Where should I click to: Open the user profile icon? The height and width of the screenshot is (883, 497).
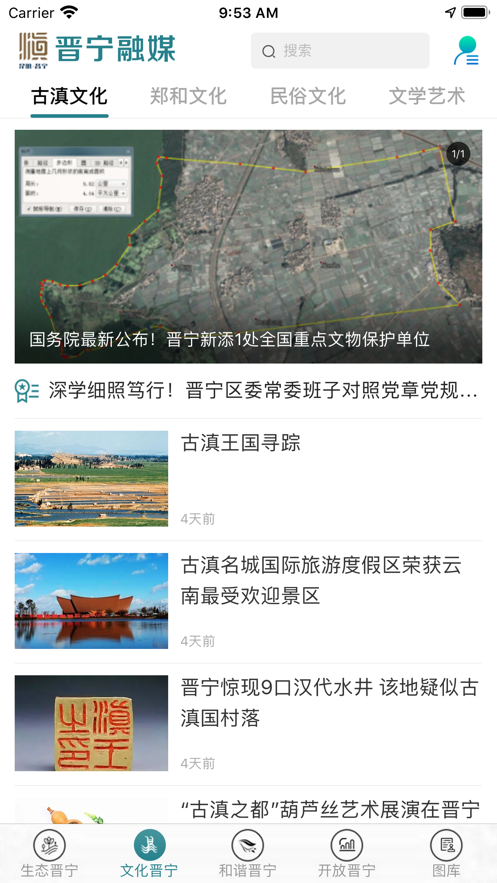click(x=466, y=51)
